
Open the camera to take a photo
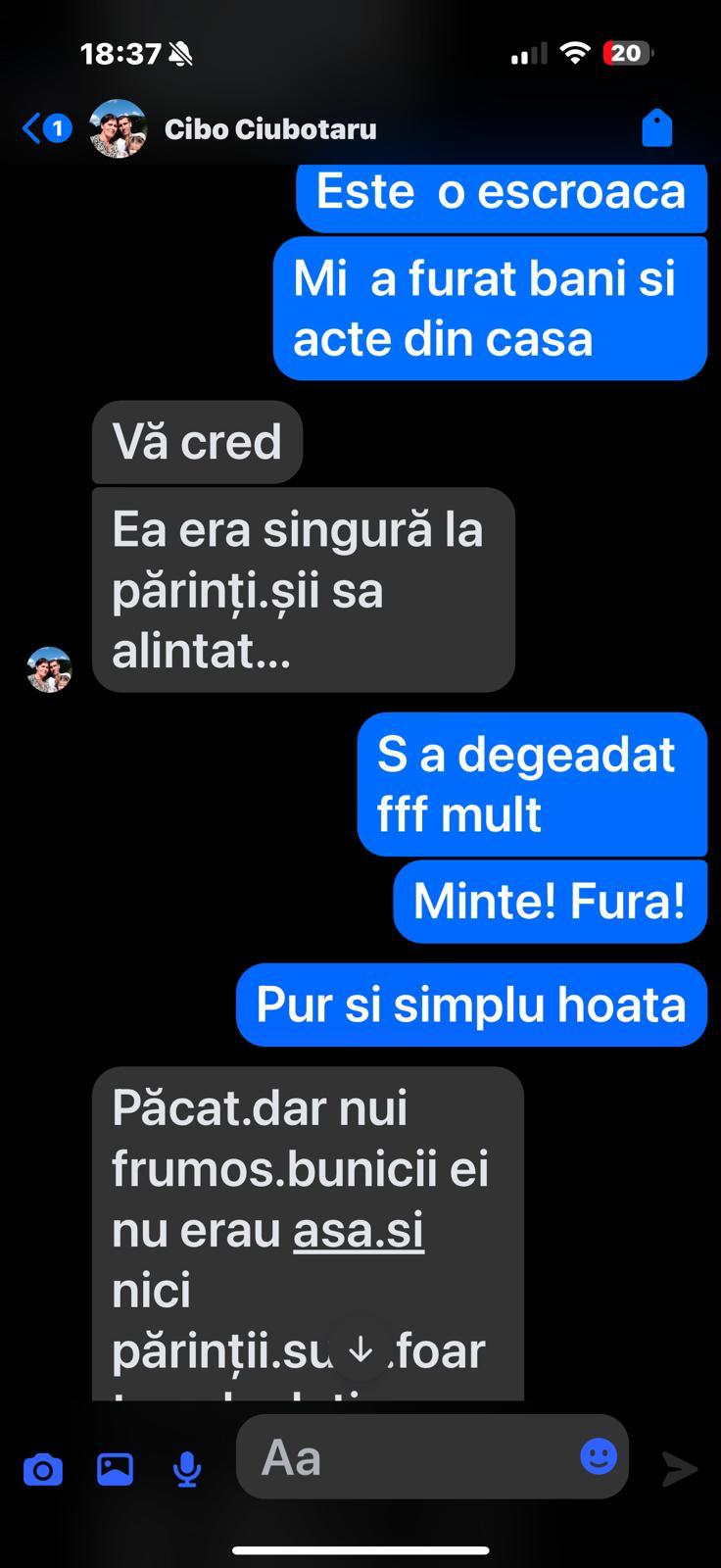(43, 1469)
